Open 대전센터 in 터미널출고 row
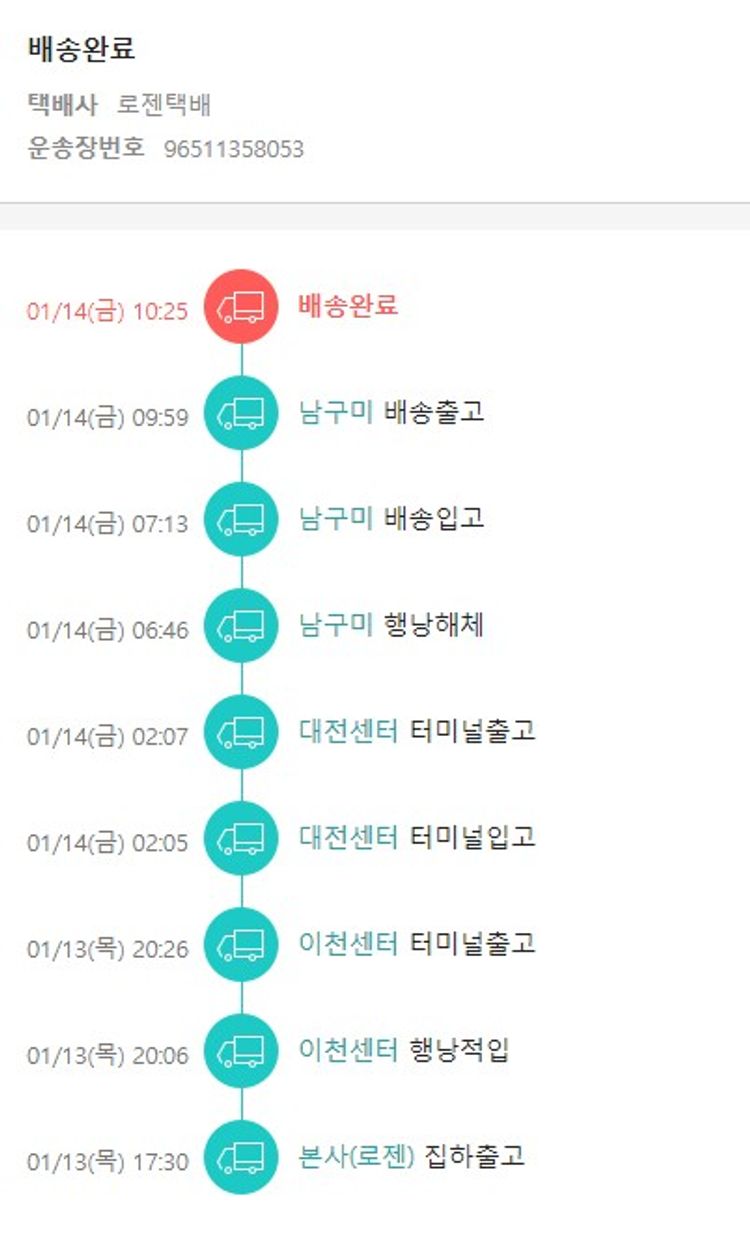Screen dimensions: 750x1237 (349, 731)
